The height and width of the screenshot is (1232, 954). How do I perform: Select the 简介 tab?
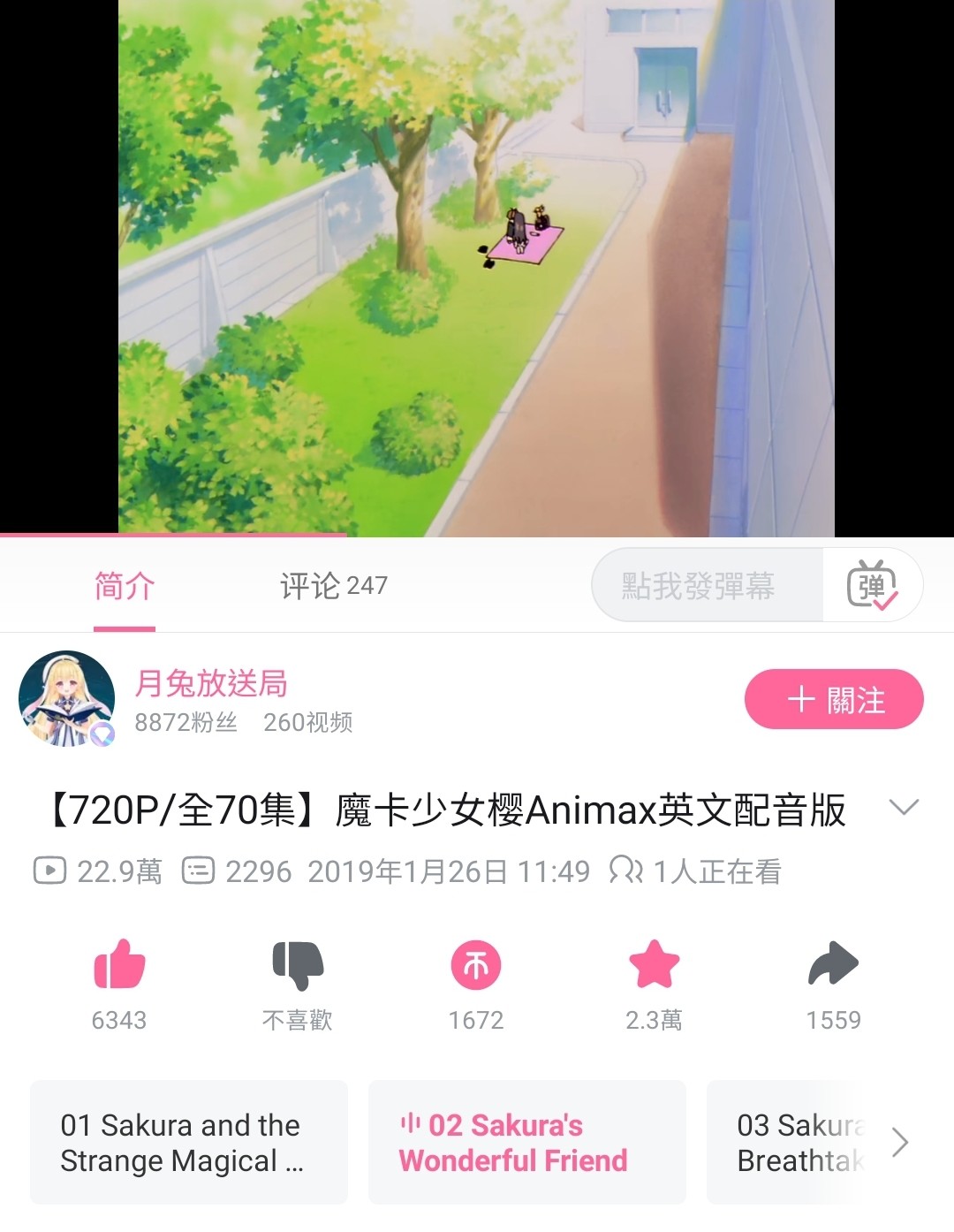pyautogui.click(x=125, y=586)
